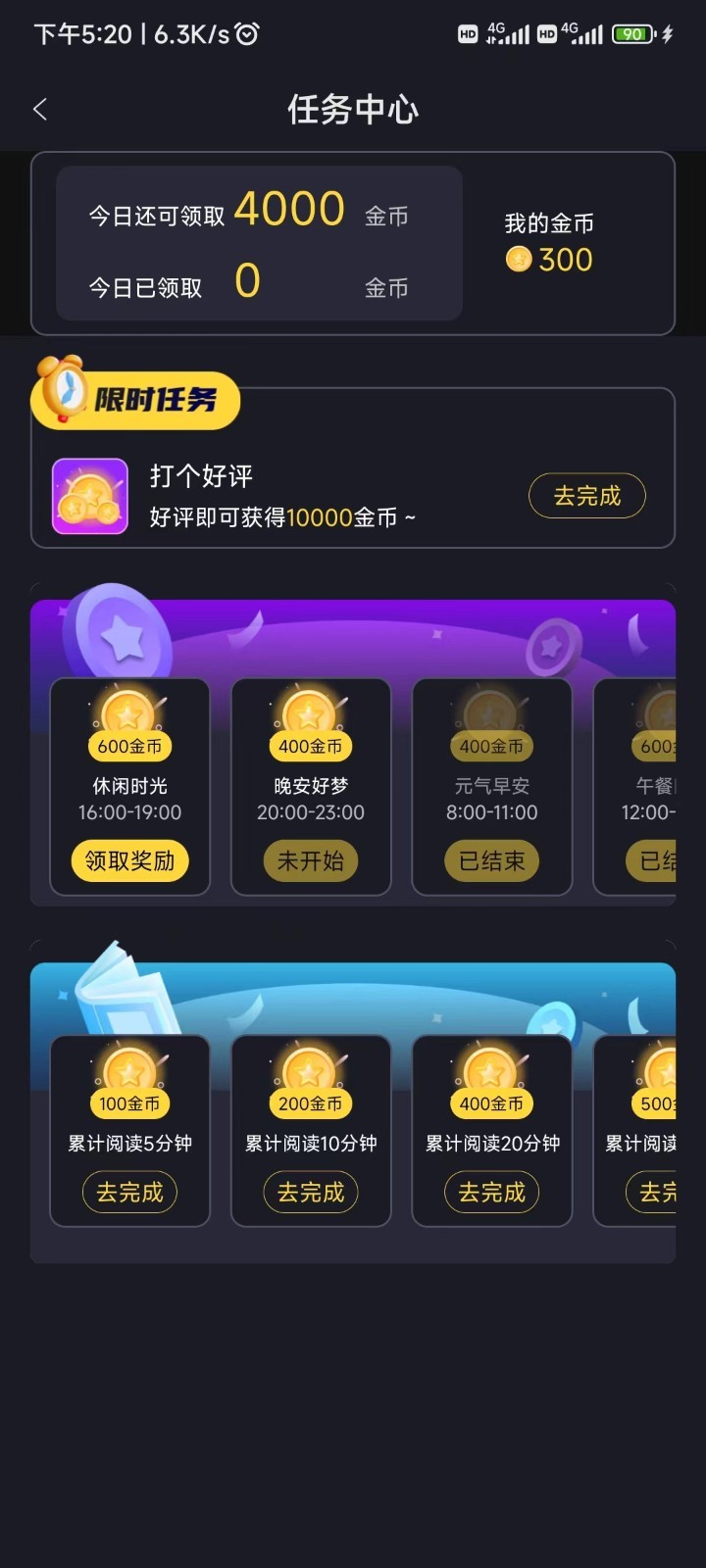Tap the gold coin icon beside 我的金币
706x1568 pixels.
pos(518,259)
